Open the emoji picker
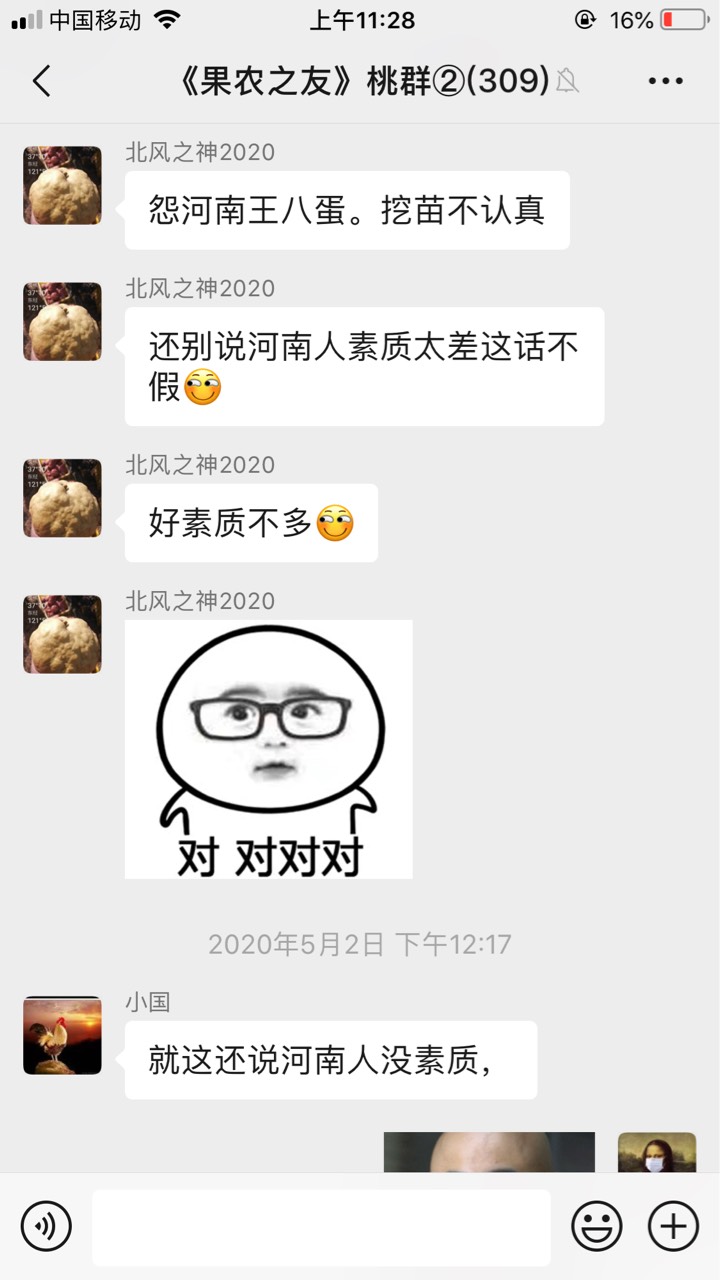 coord(596,1226)
